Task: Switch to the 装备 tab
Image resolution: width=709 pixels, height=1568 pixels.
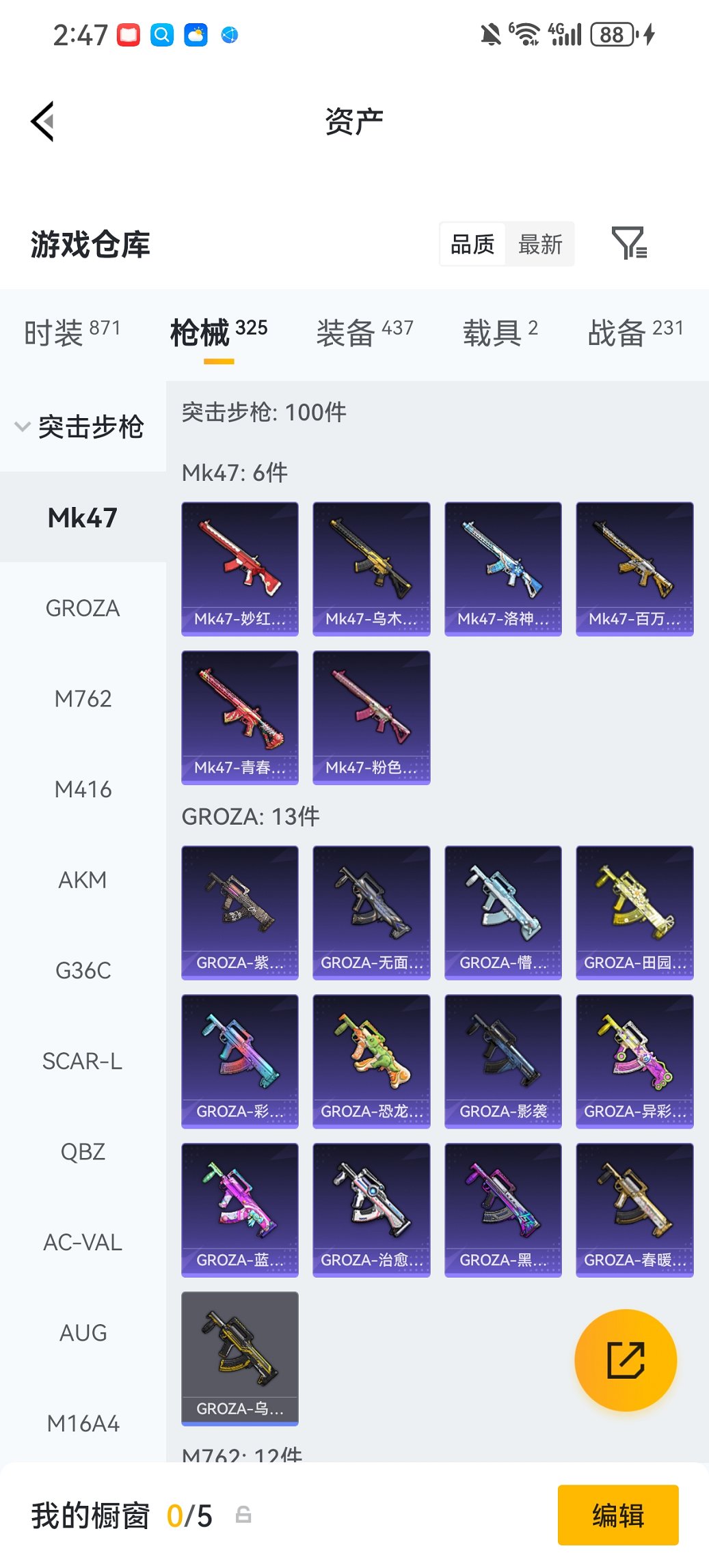Action: click(x=364, y=333)
